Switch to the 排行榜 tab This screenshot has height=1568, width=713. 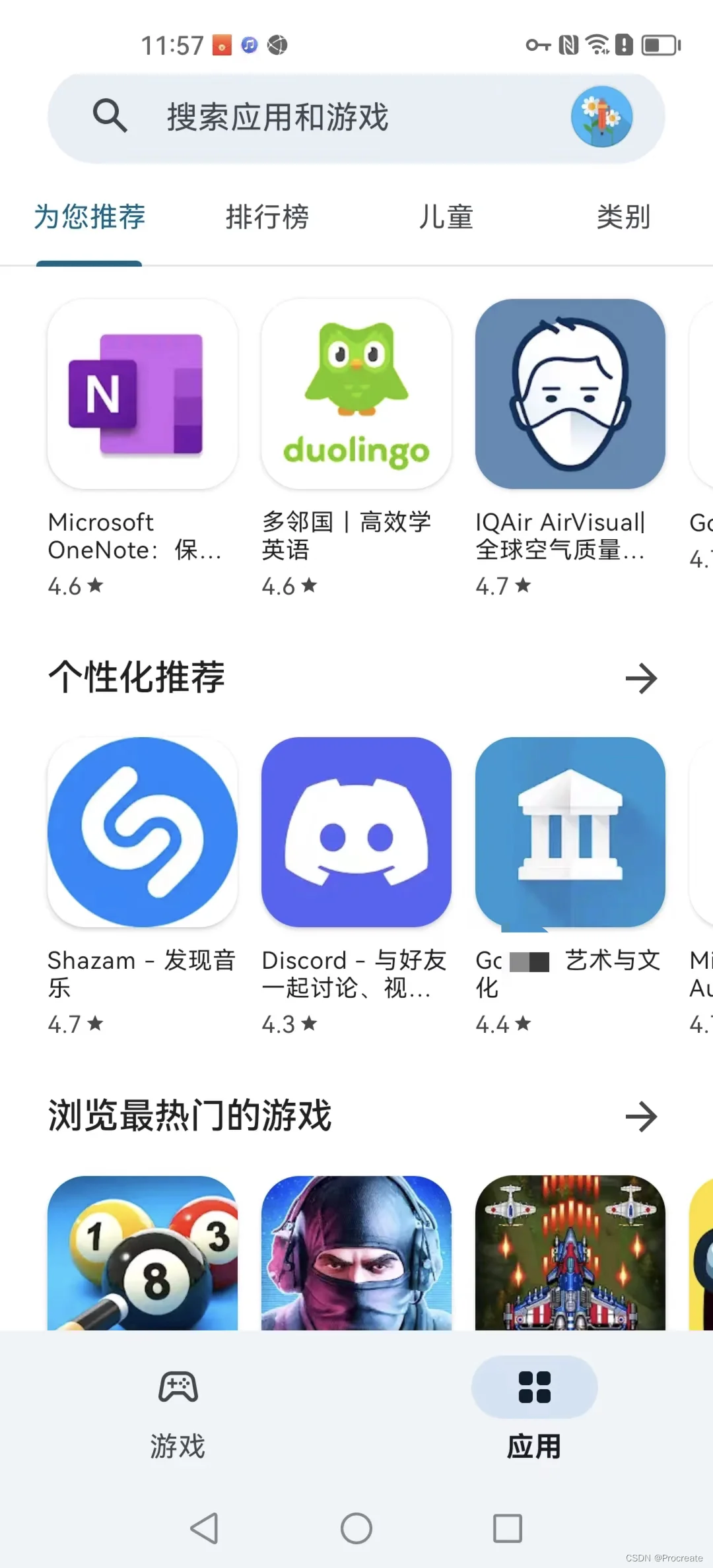(267, 217)
